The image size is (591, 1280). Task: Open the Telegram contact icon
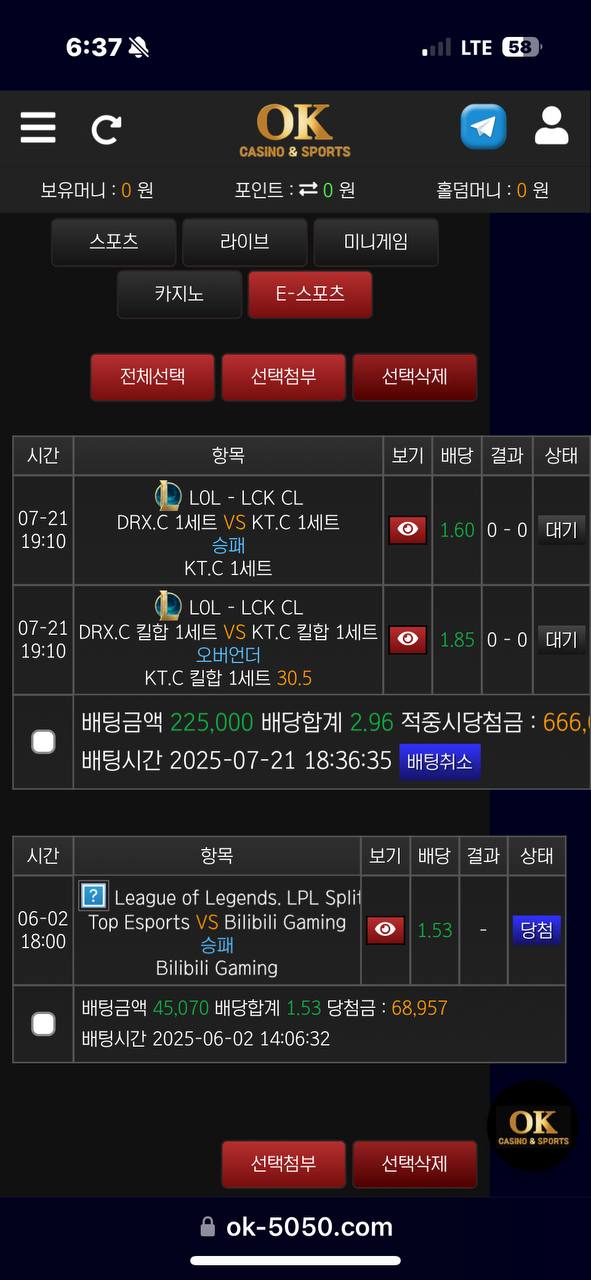(x=483, y=127)
